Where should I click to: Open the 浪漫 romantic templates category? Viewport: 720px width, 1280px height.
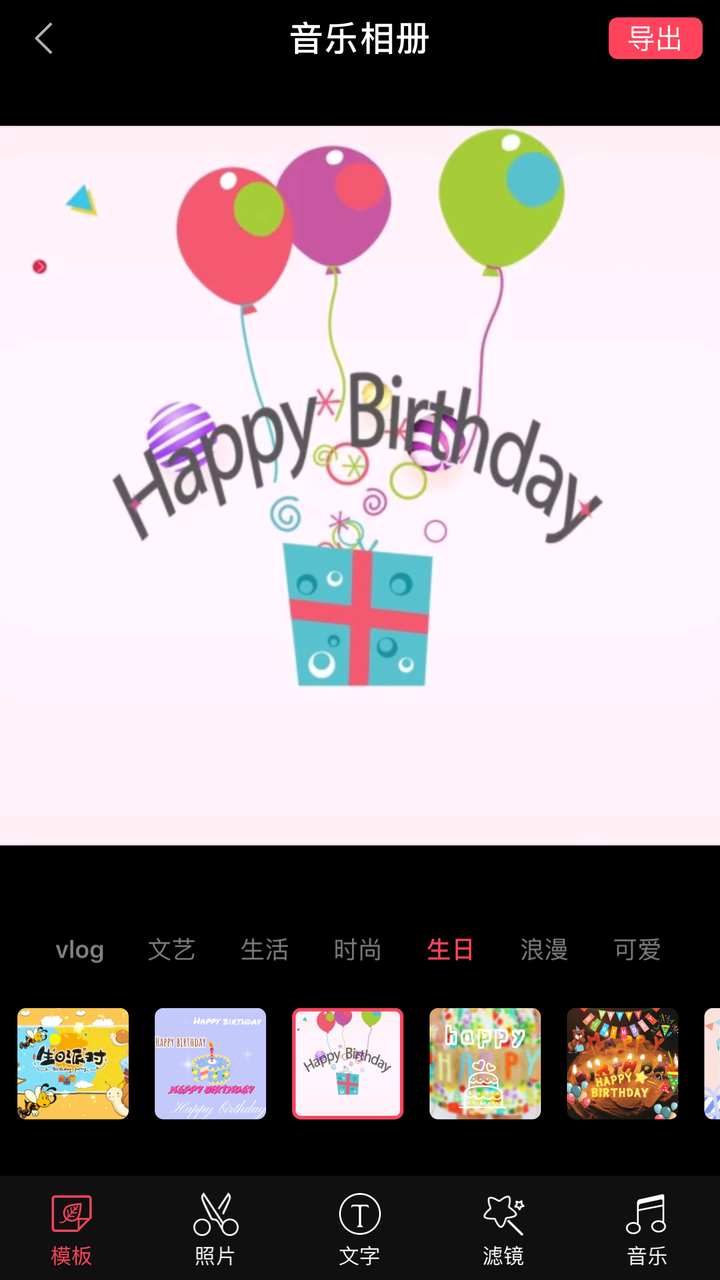[x=543, y=950]
